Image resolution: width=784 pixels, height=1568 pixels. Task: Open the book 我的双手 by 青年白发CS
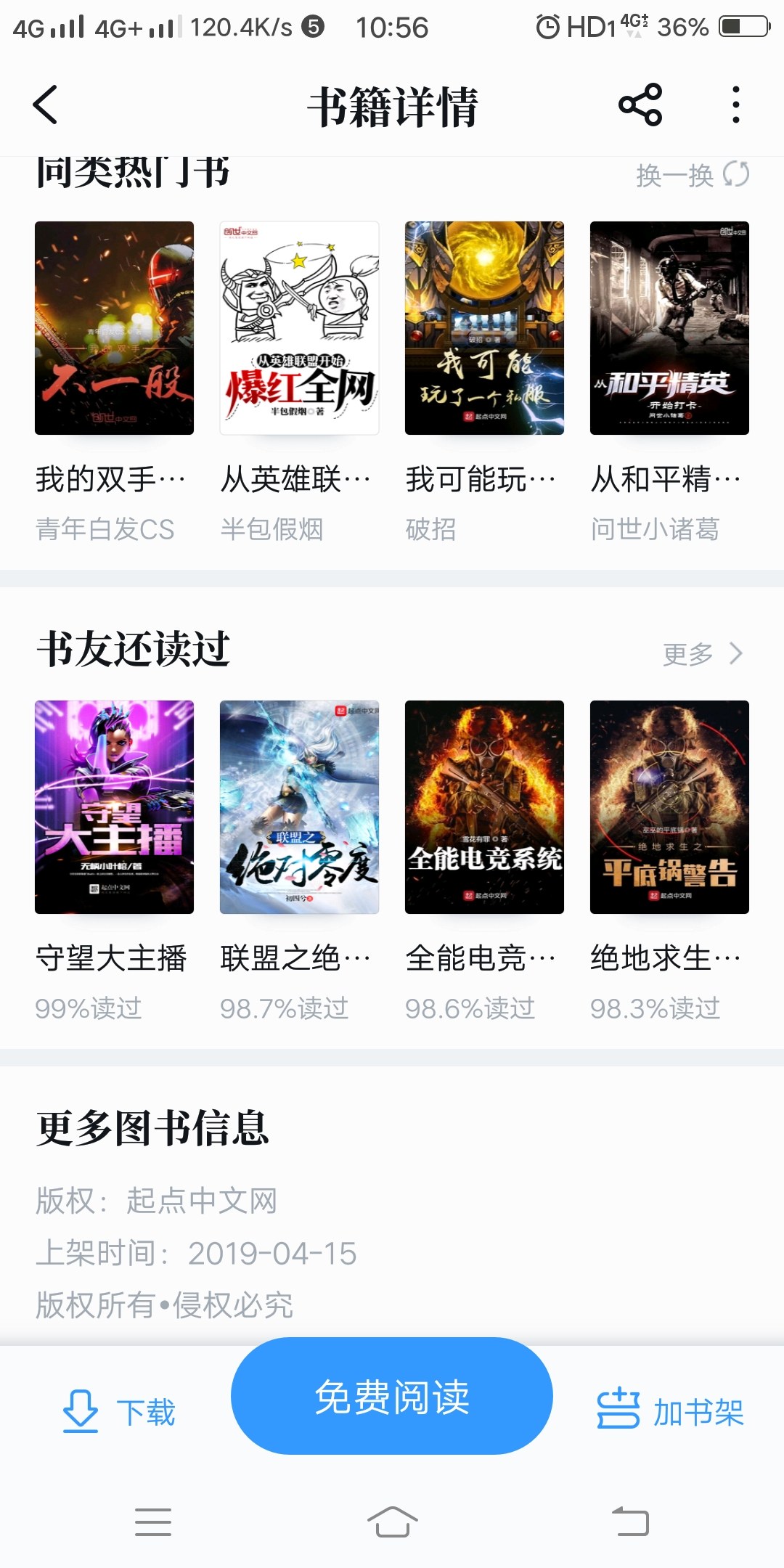coord(114,328)
